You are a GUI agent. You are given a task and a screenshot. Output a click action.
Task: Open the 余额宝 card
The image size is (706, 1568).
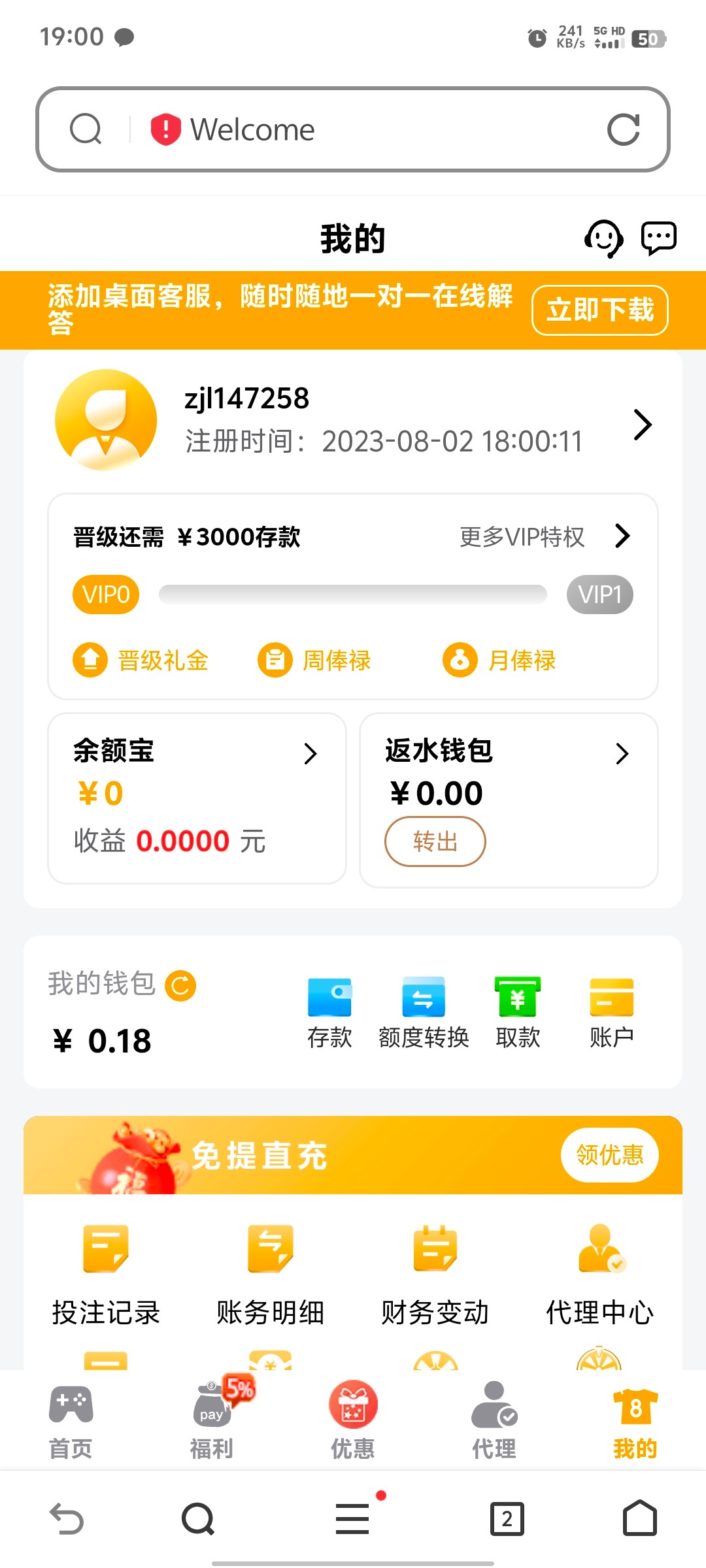197,797
